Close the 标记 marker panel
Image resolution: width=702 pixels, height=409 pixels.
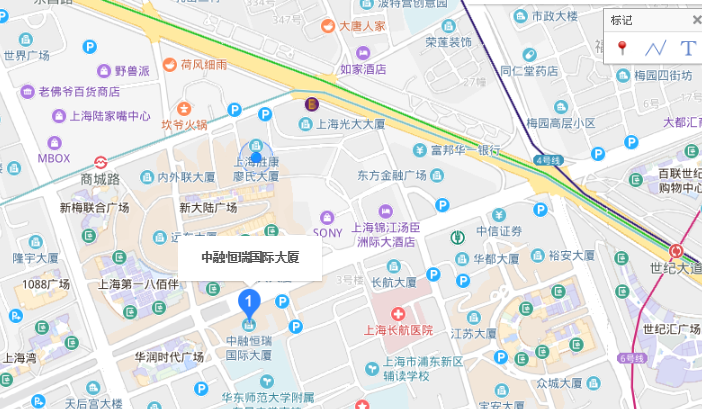point(696,19)
